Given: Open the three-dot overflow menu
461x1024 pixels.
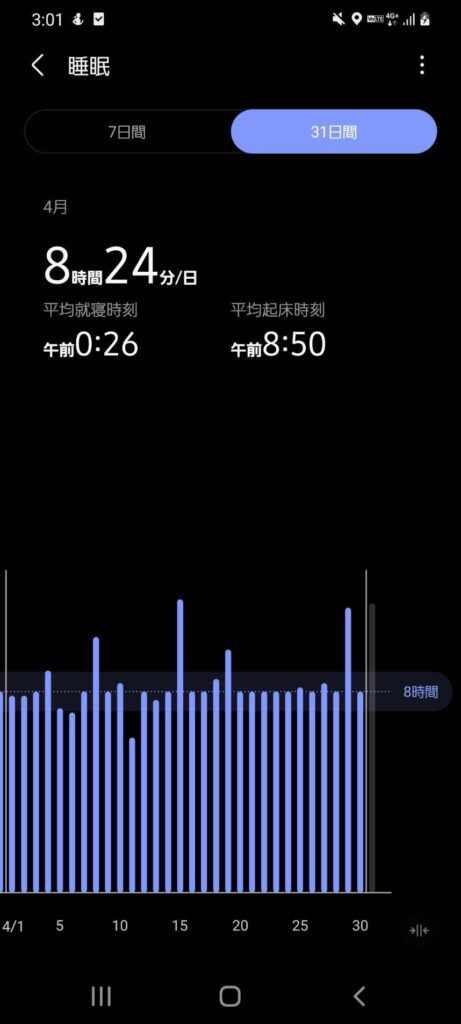Looking at the screenshot, I should coord(422,65).
